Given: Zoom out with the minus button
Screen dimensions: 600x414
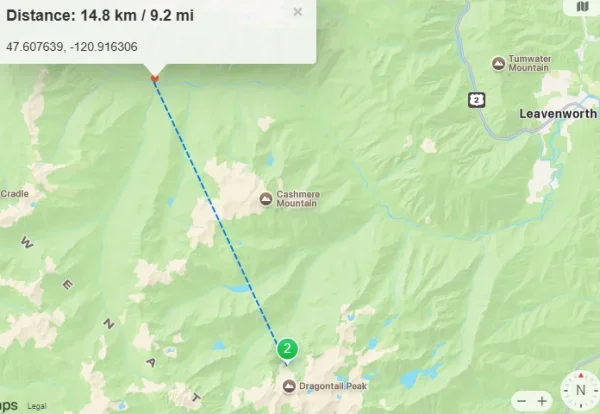Looking at the screenshot, I should click(x=521, y=400).
